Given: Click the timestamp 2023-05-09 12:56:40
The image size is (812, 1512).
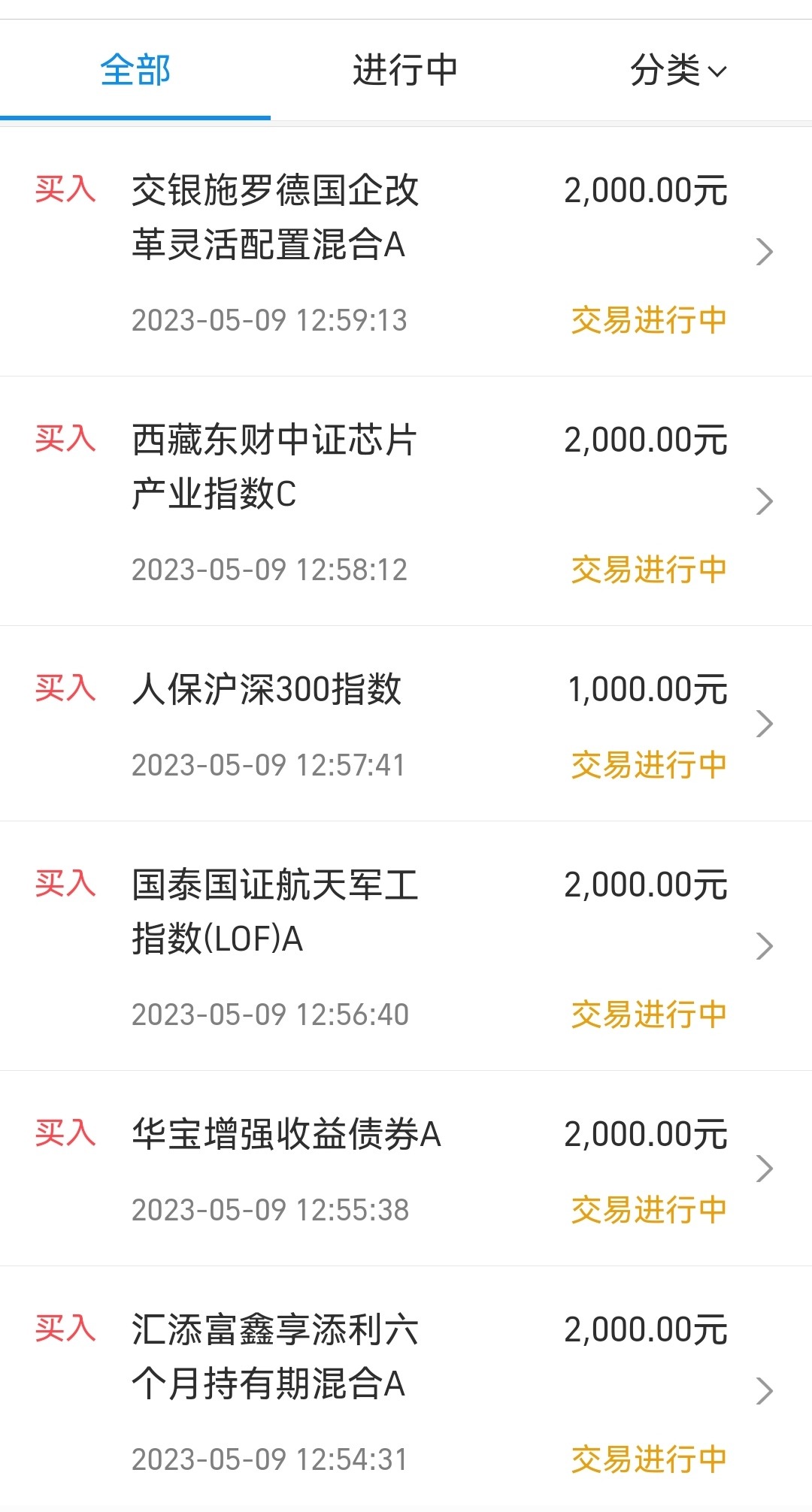Looking at the screenshot, I should [269, 1013].
